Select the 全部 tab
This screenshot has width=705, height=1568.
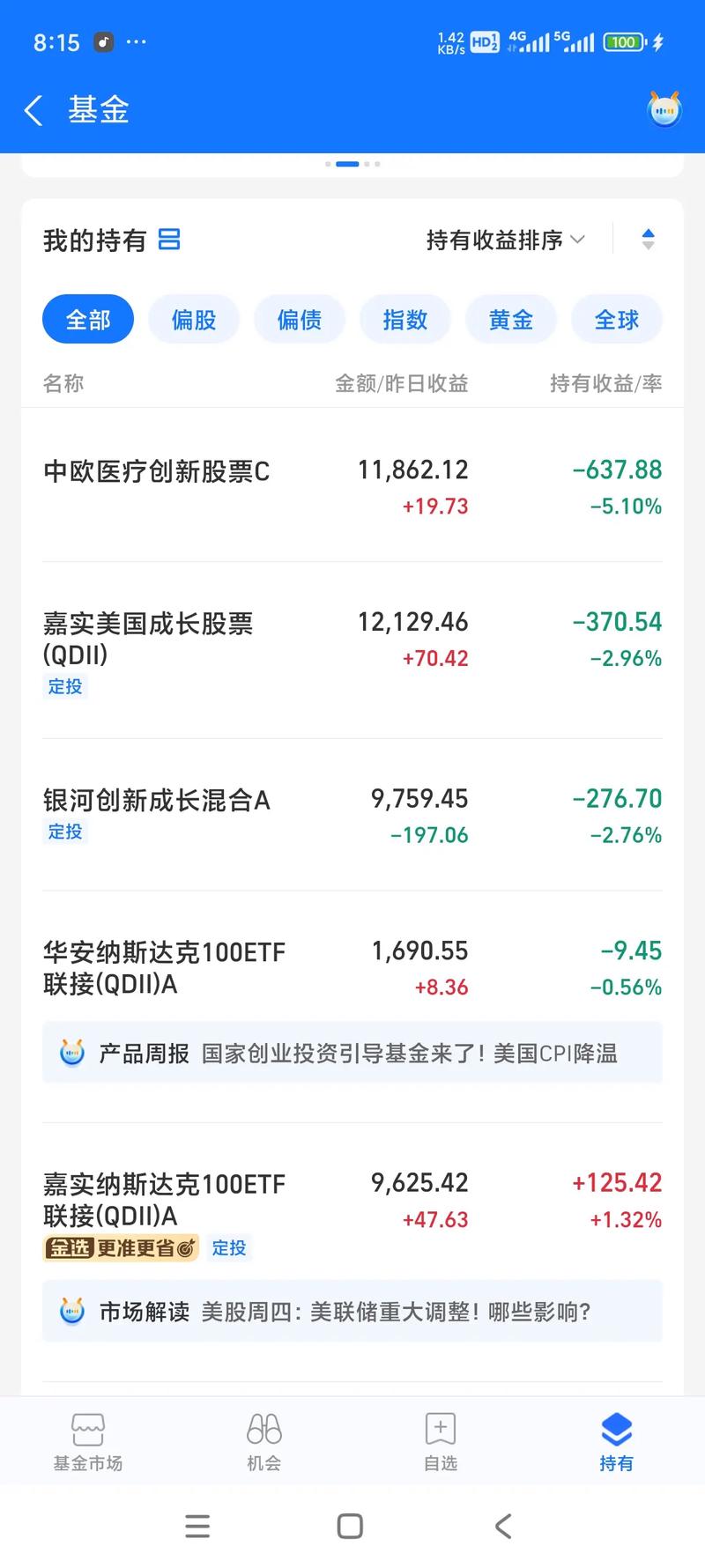pyautogui.click(x=88, y=319)
